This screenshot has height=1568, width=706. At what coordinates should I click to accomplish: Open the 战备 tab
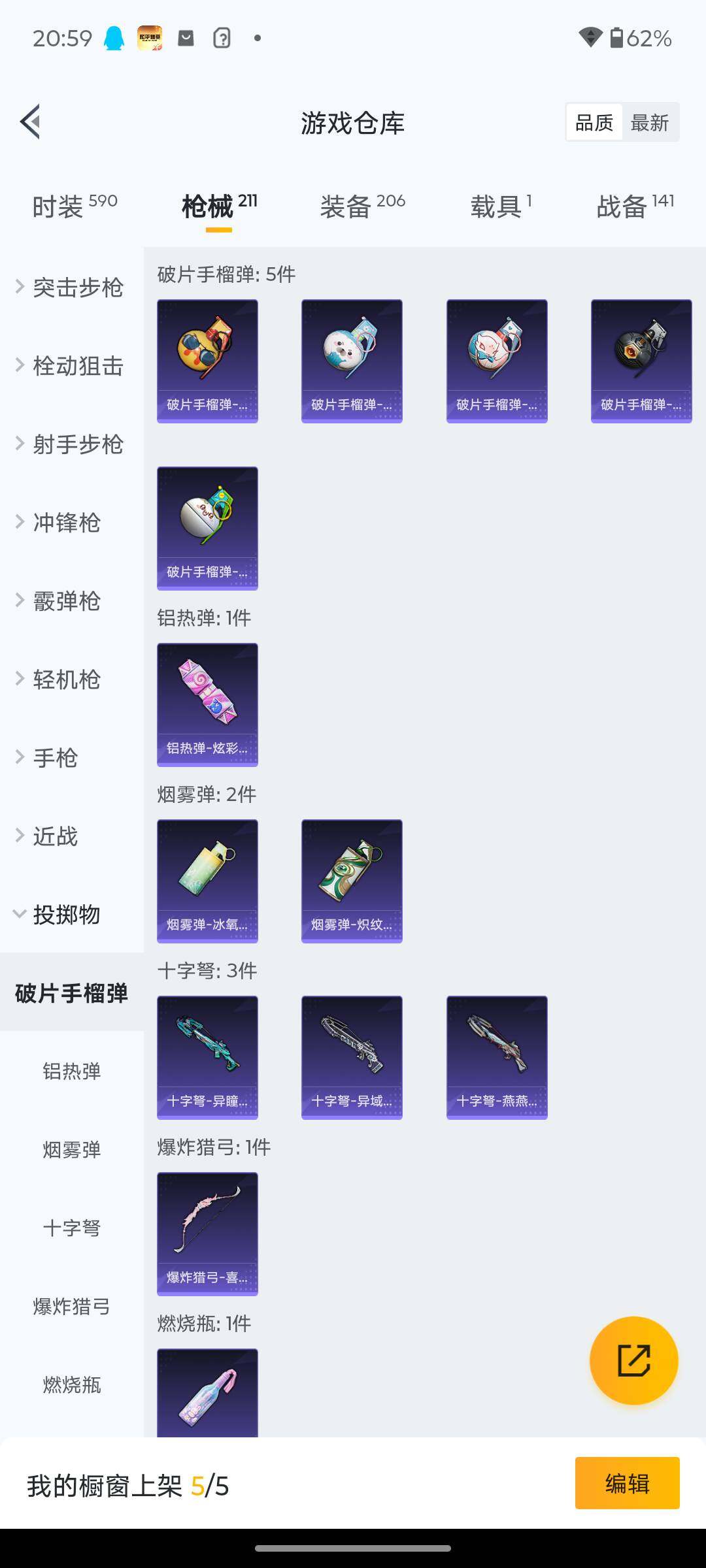tap(635, 206)
